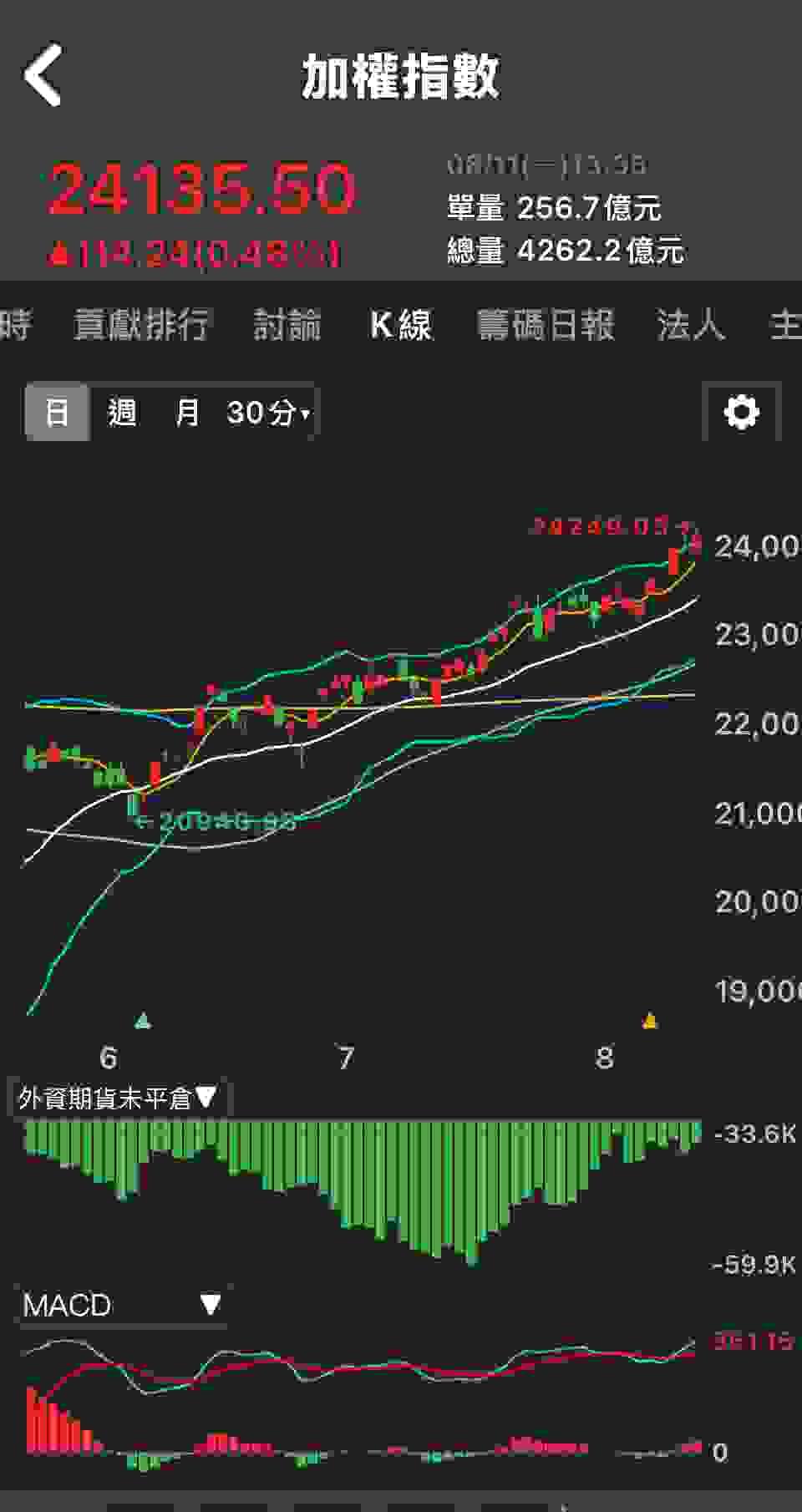Select the K線 tab

[x=401, y=324]
